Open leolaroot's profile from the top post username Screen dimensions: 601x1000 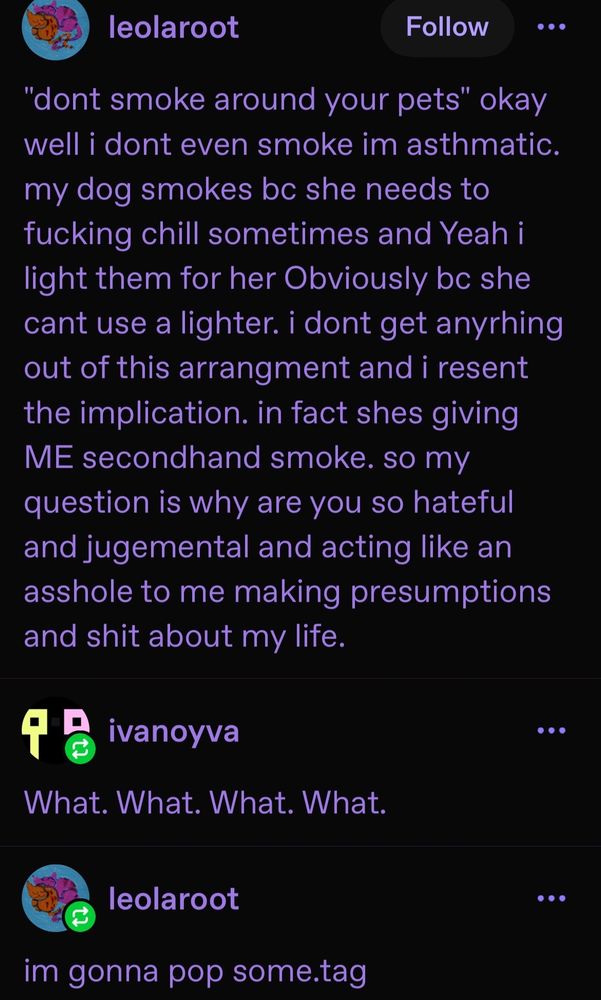[174, 27]
